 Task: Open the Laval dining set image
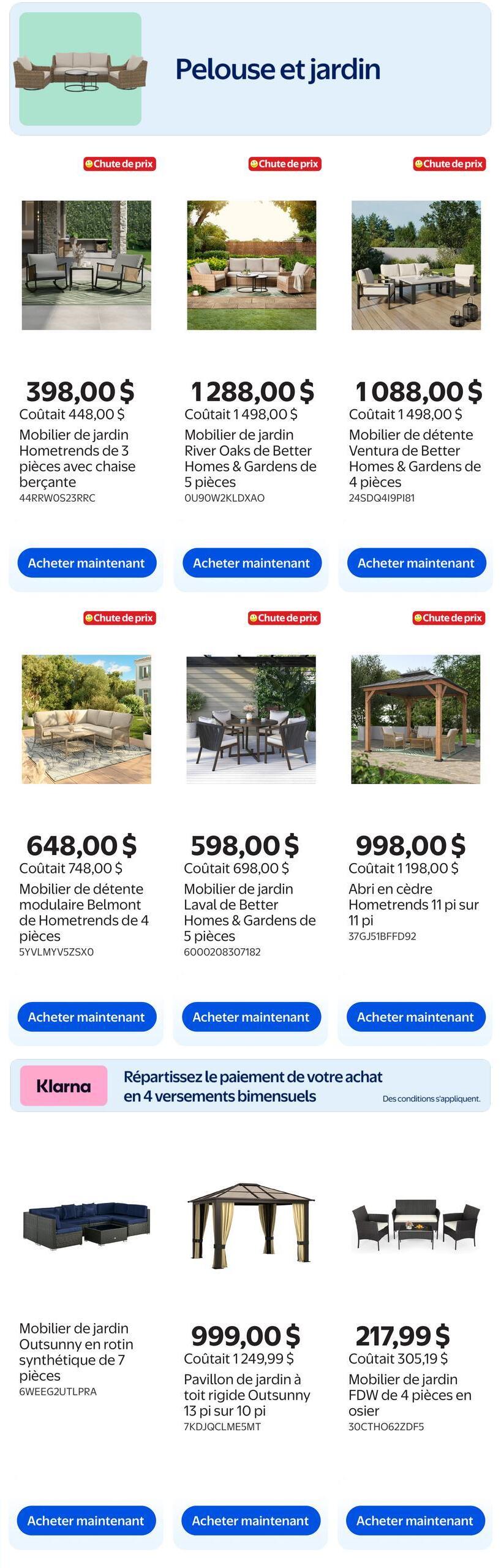[x=251, y=719]
